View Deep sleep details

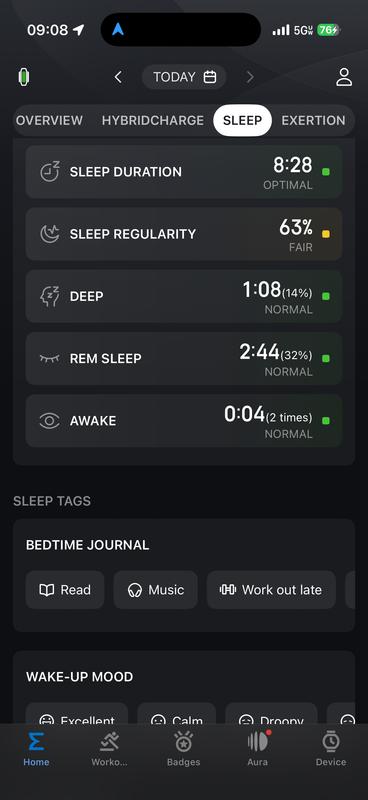click(x=184, y=296)
